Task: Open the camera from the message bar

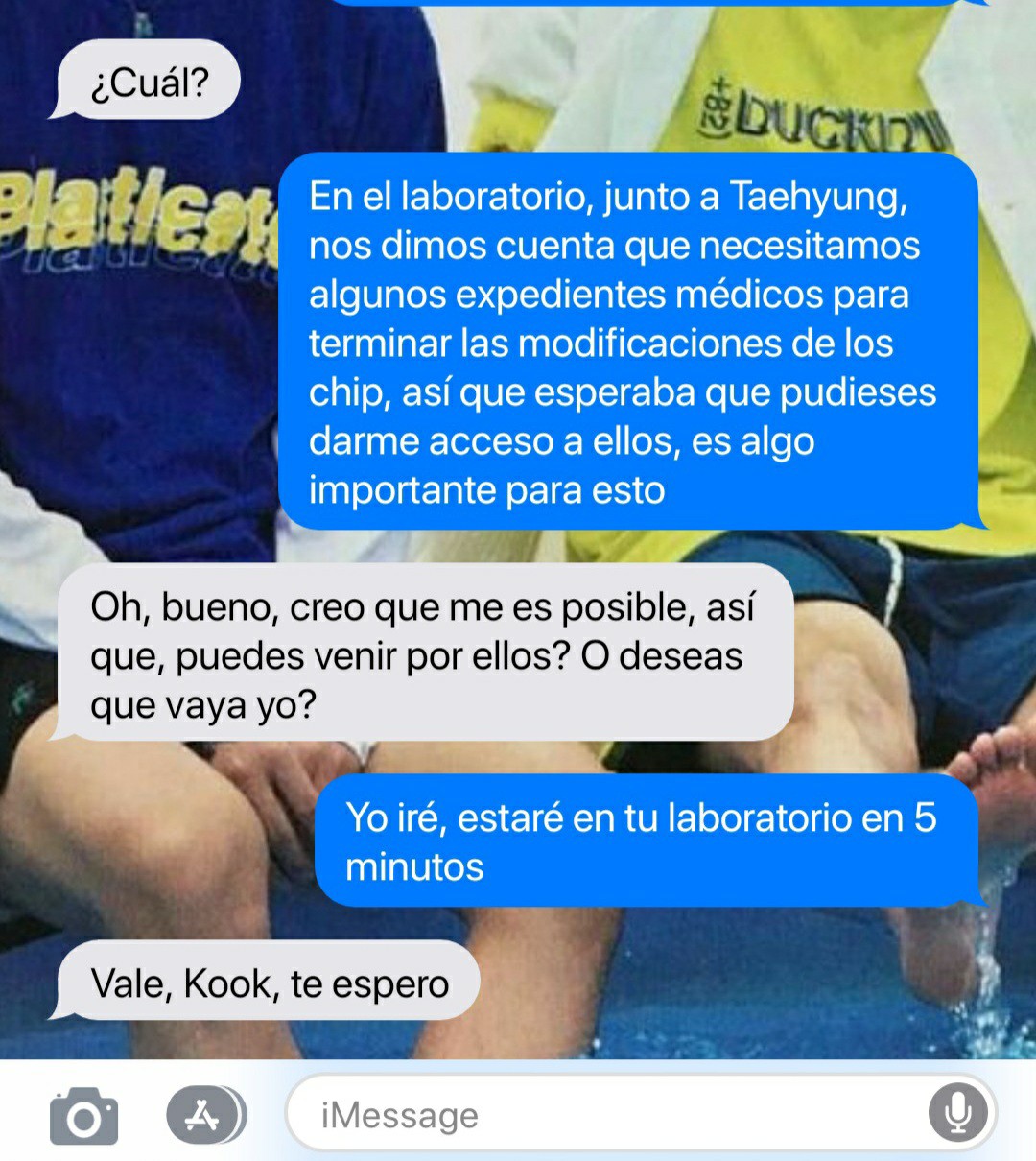Action: [x=86, y=1115]
